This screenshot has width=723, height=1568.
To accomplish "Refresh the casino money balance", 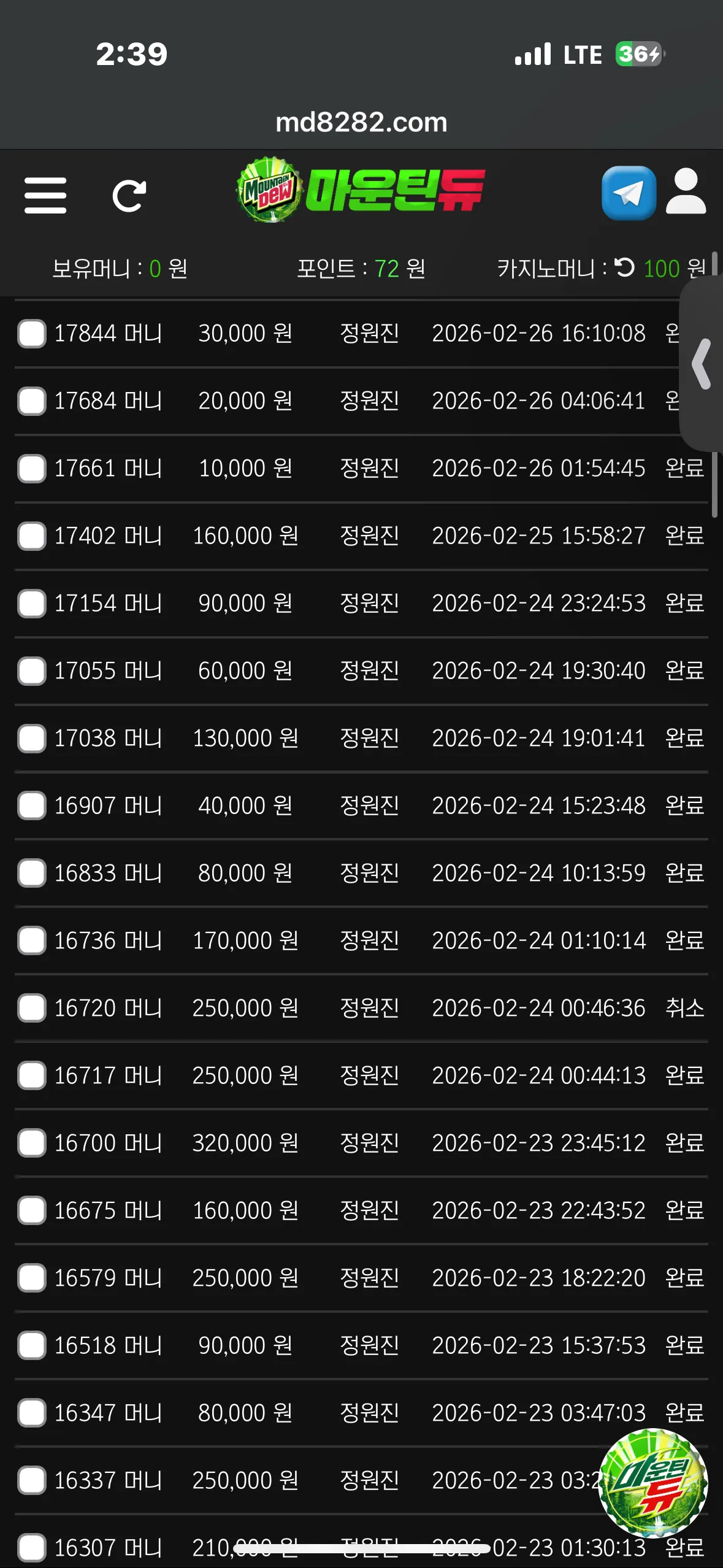I will coord(624,267).
